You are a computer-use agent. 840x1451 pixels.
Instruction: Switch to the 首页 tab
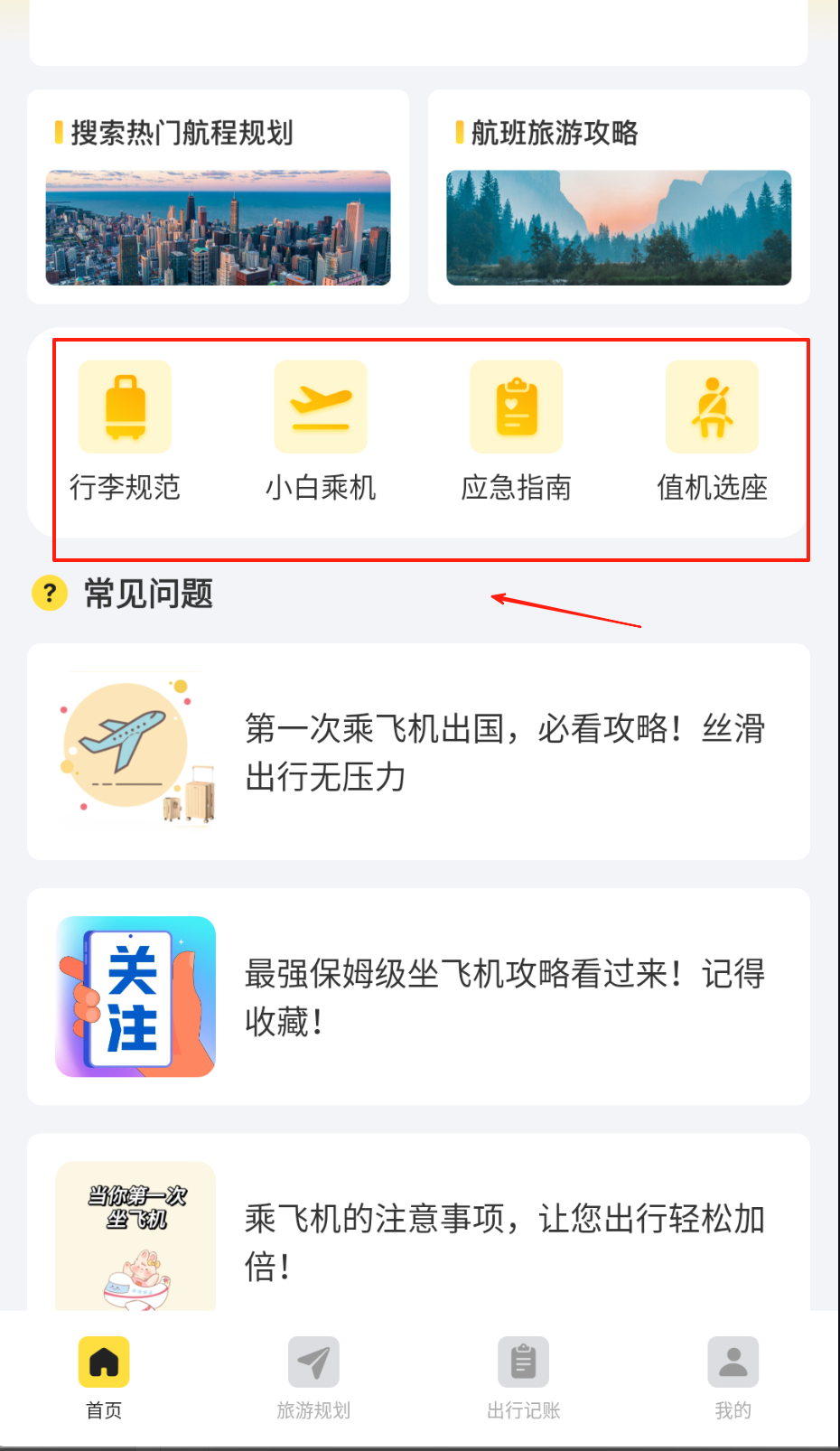104,1377
